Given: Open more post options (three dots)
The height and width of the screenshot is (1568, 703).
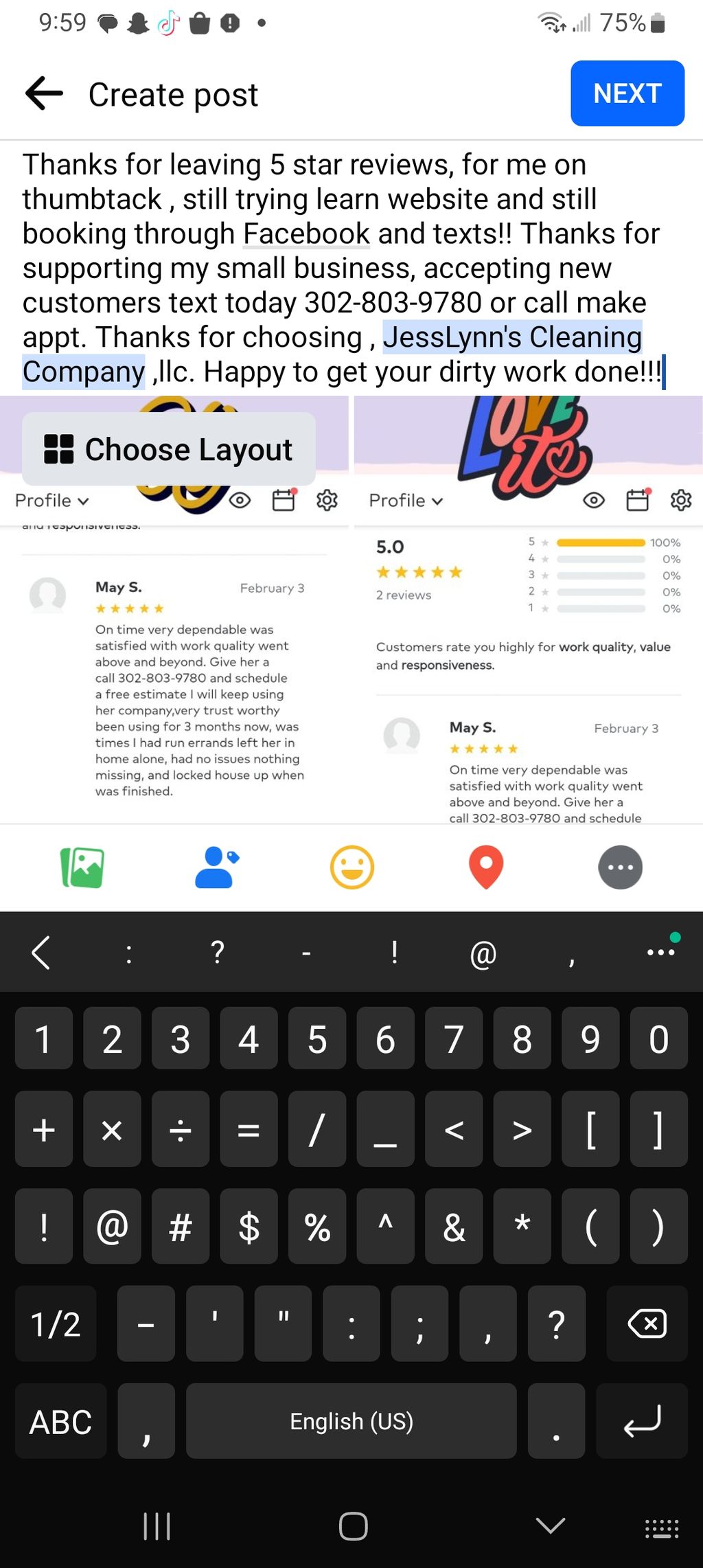Looking at the screenshot, I should click(x=620, y=867).
